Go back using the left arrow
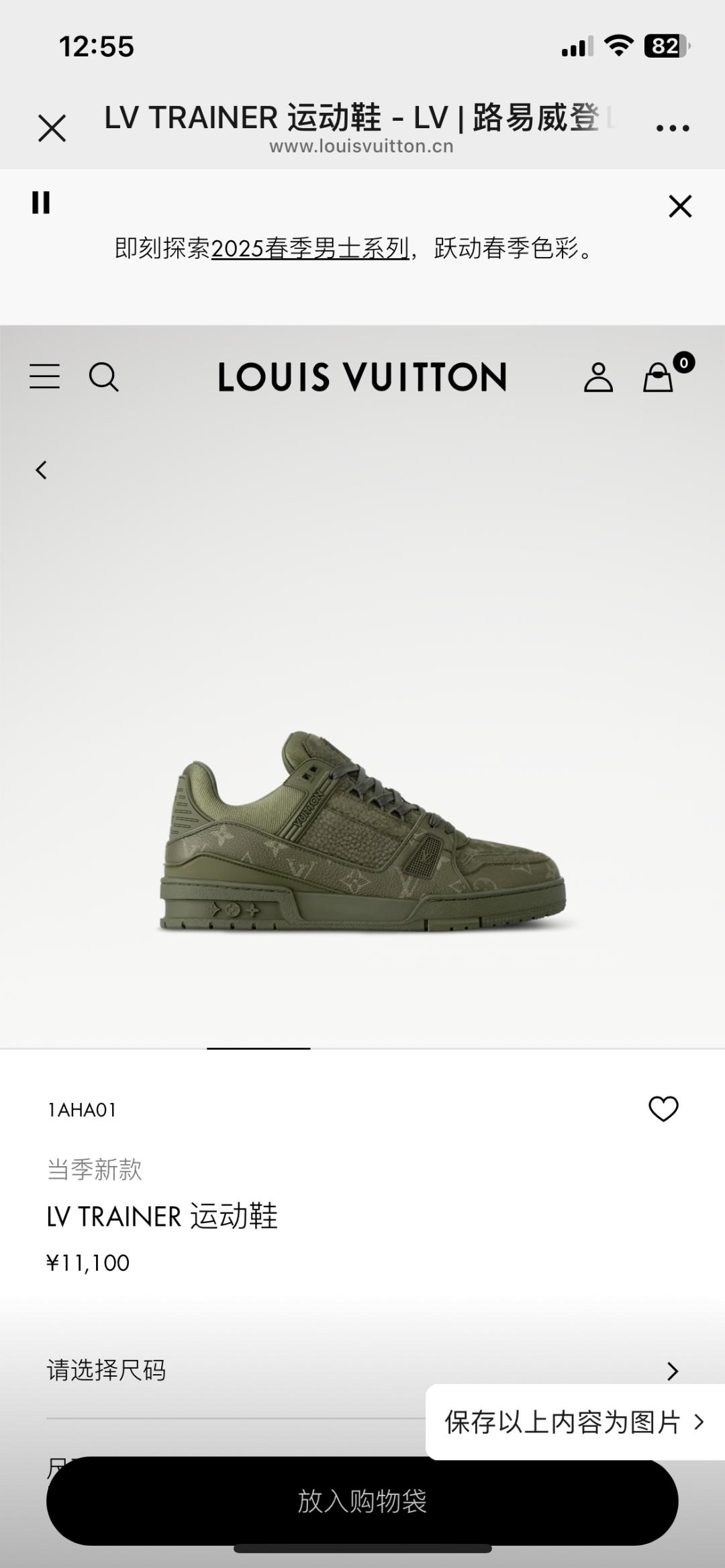Viewport: 725px width, 1568px height. [x=42, y=470]
